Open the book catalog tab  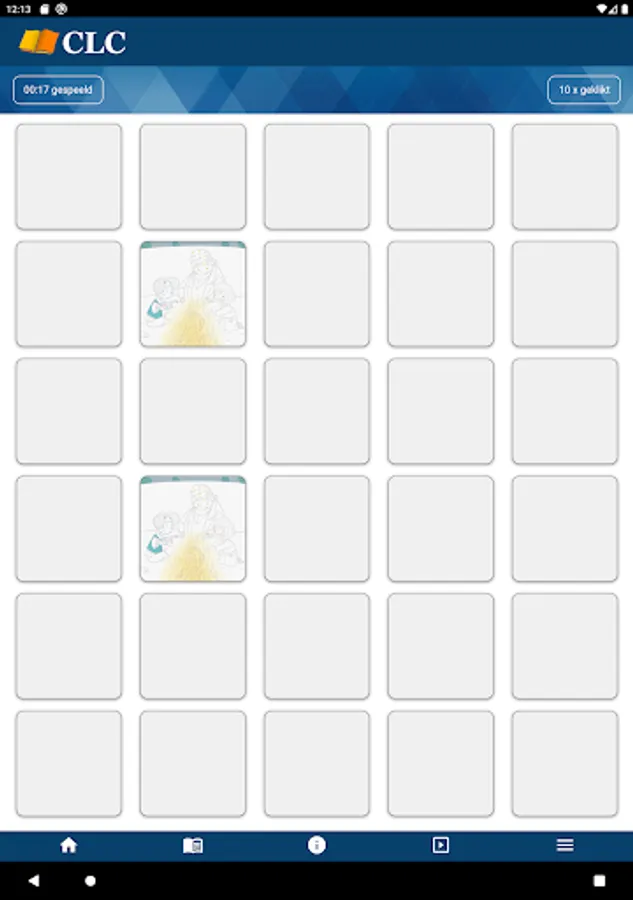(x=193, y=845)
